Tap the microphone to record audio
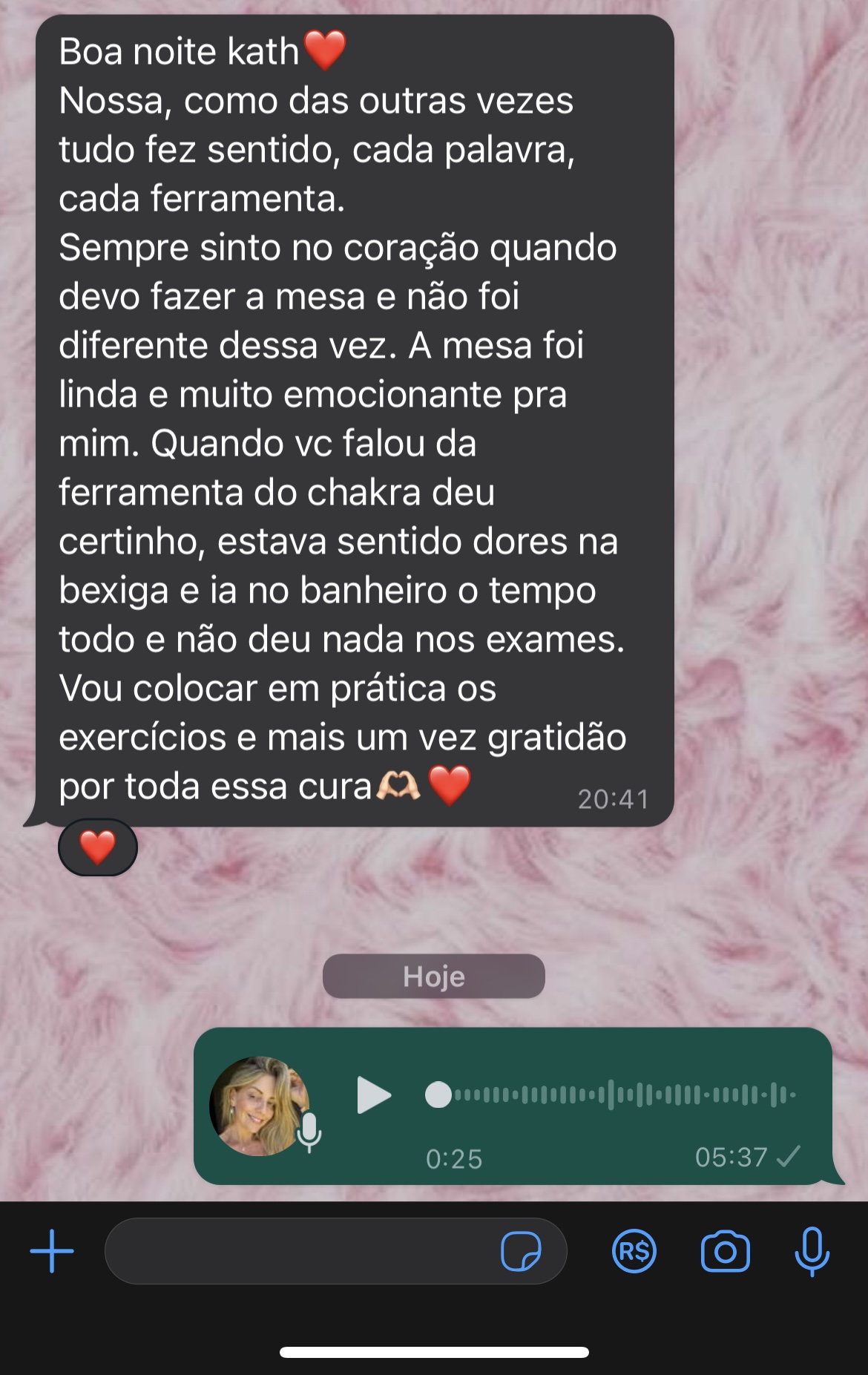868x1375 pixels. pos(812,1251)
